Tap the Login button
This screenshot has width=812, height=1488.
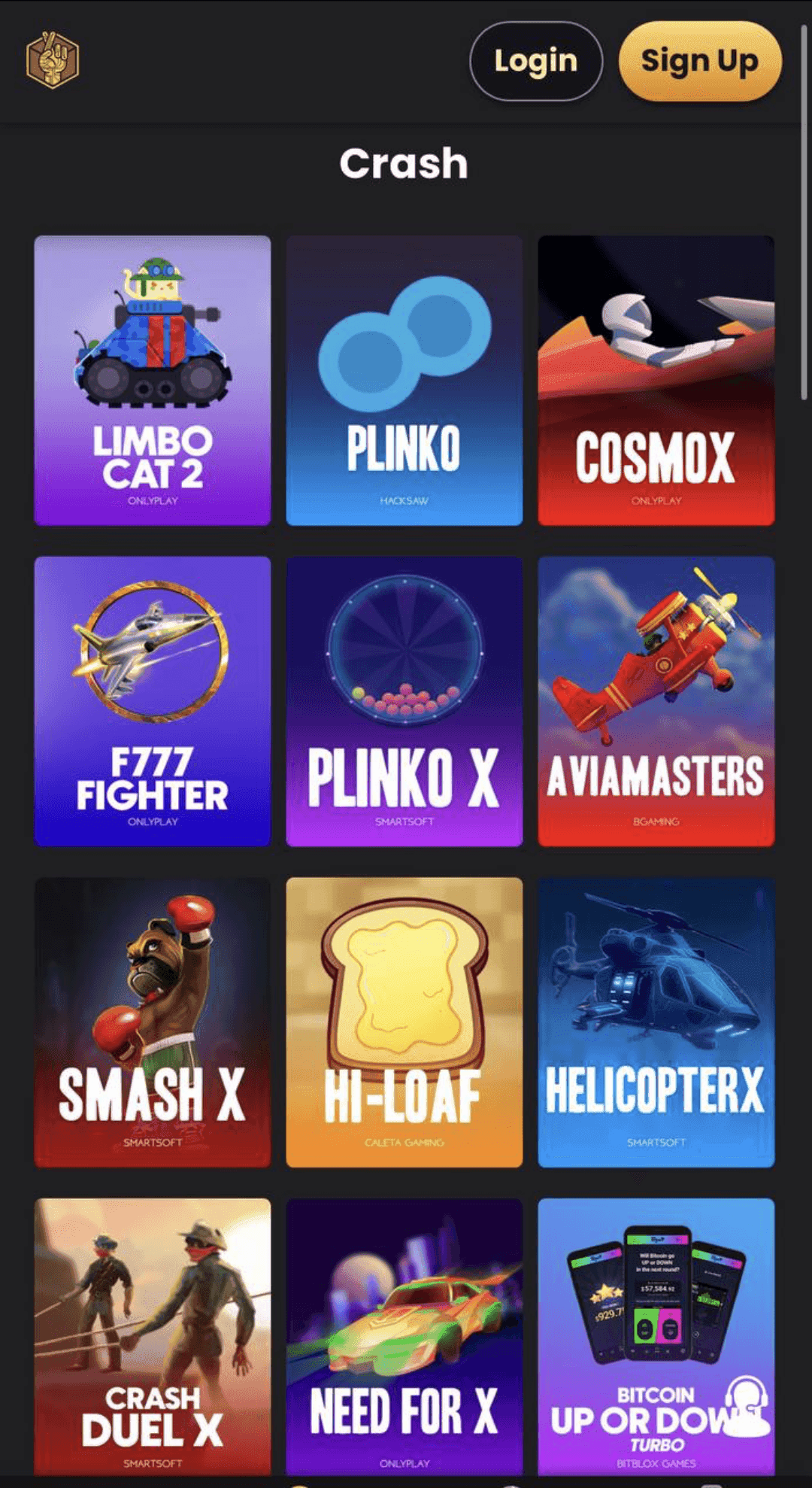[535, 61]
